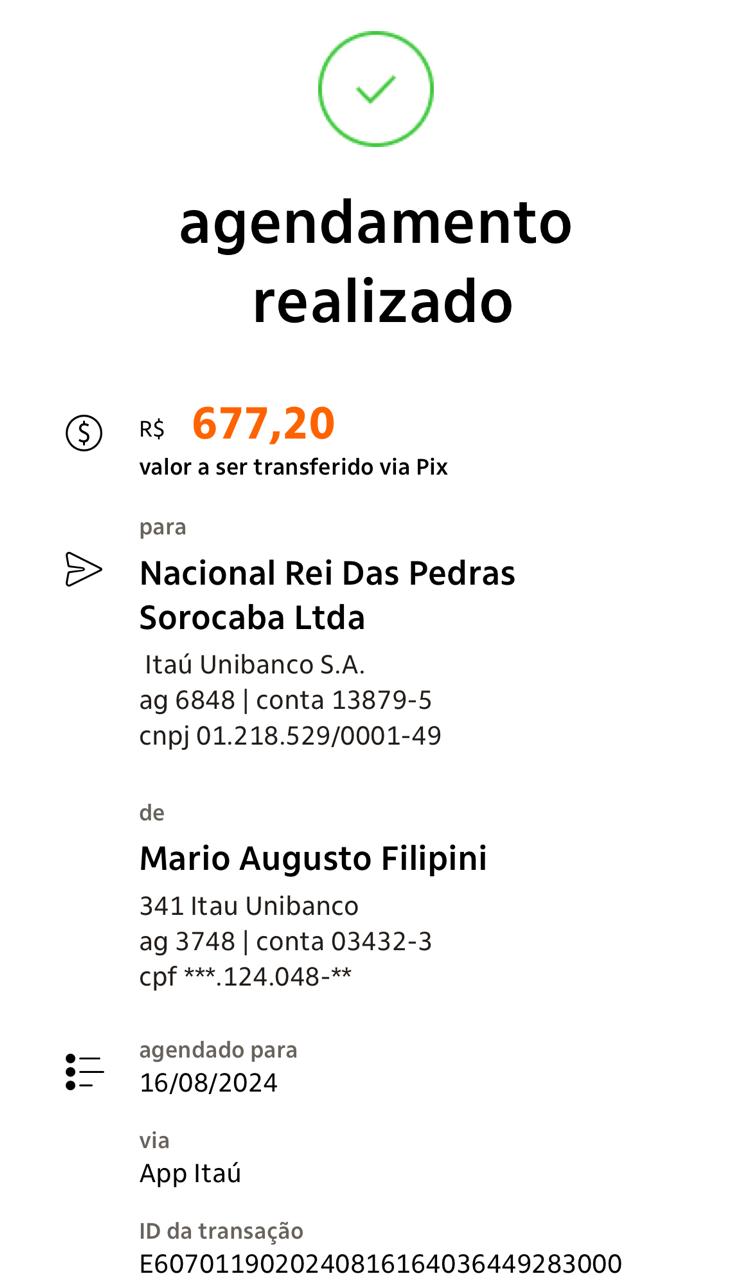The height and width of the screenshot is (1280, 752).
Task: Select the icon beside agendado para date
Action: tap(84, 1069)
